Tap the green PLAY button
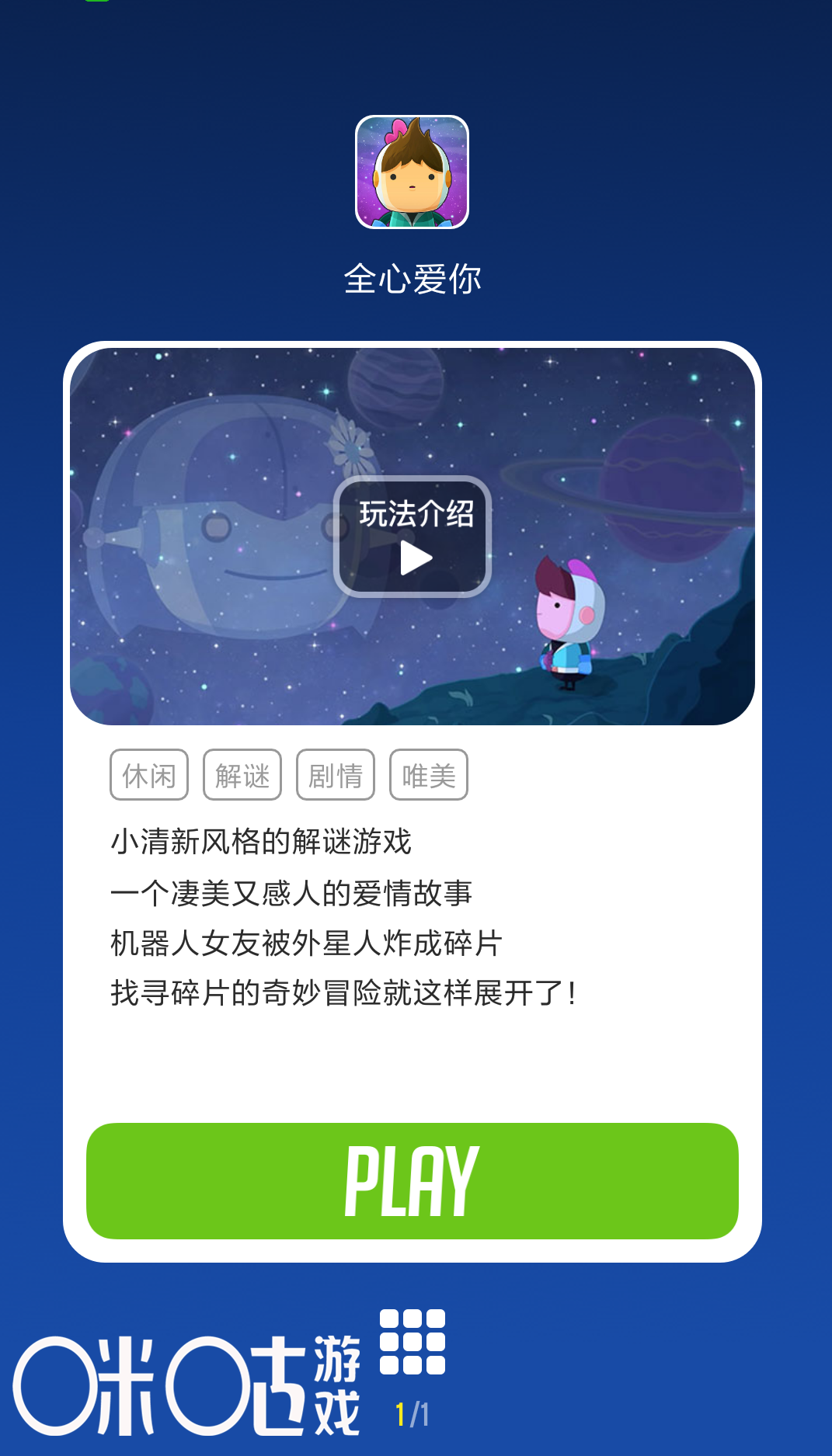 (413, 1180)
